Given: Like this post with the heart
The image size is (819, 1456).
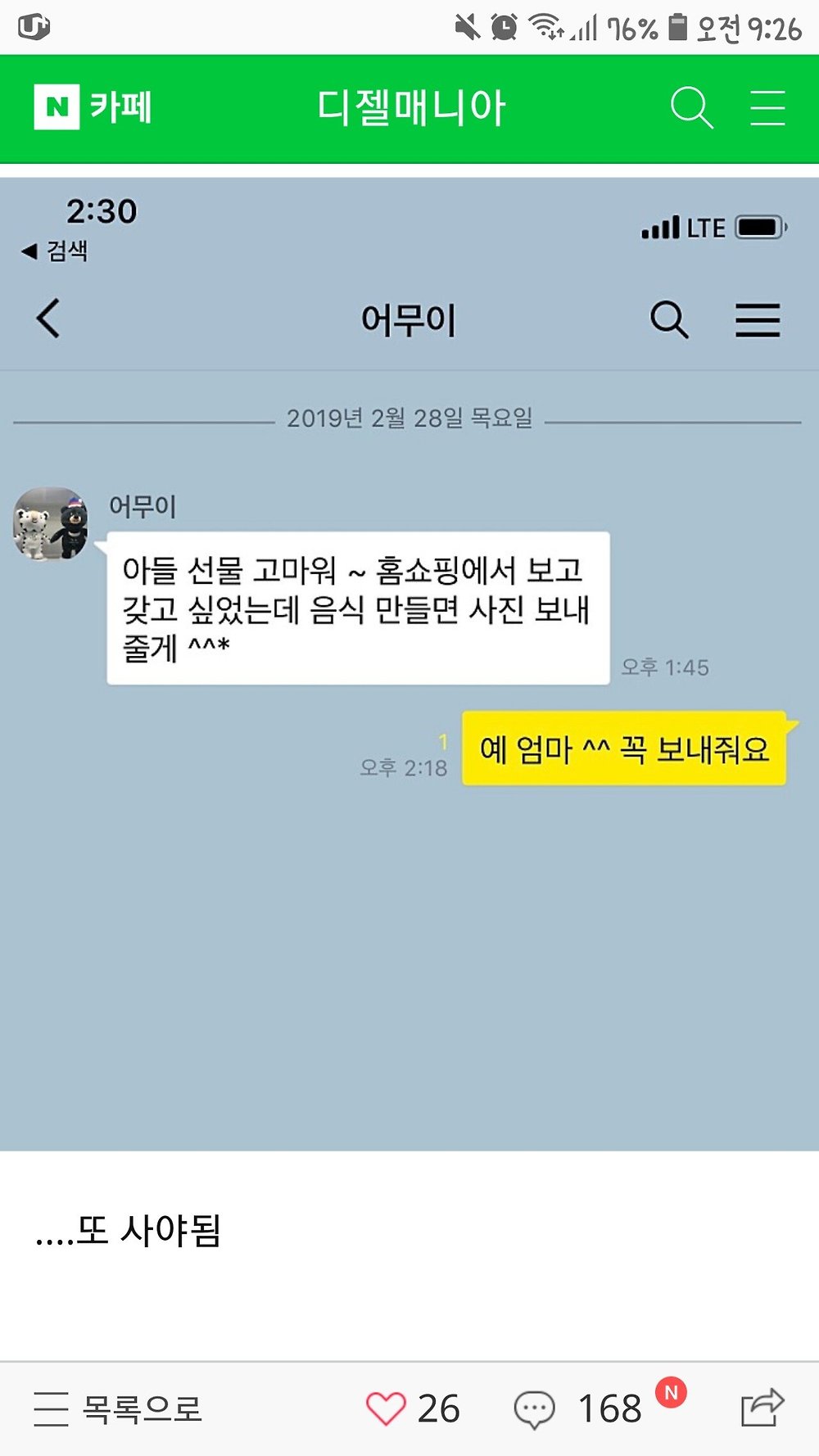Looking at the screenshot, I should (x=386, y=1409).
